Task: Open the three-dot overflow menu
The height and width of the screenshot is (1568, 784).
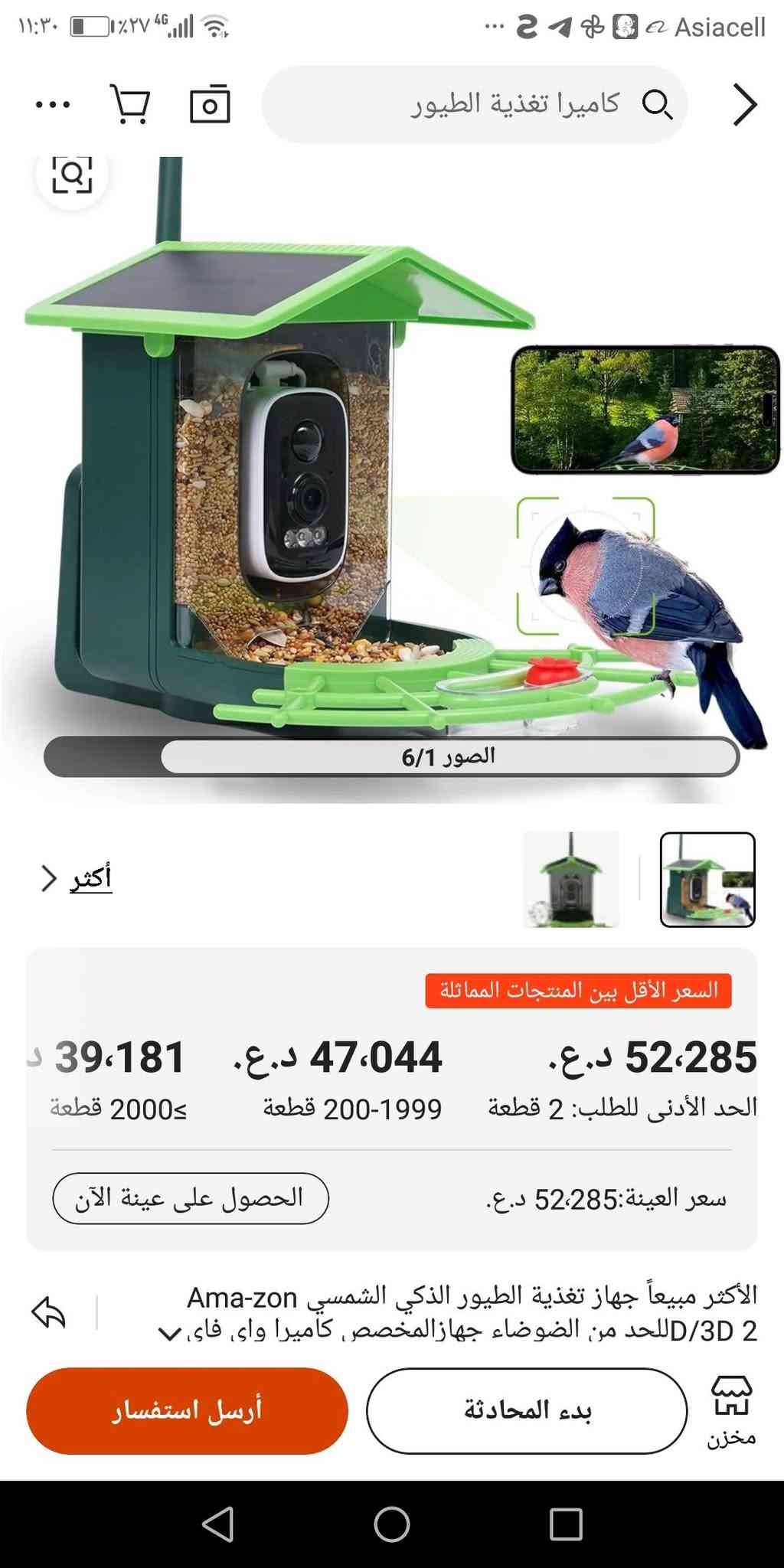Action: coord(53,104)
